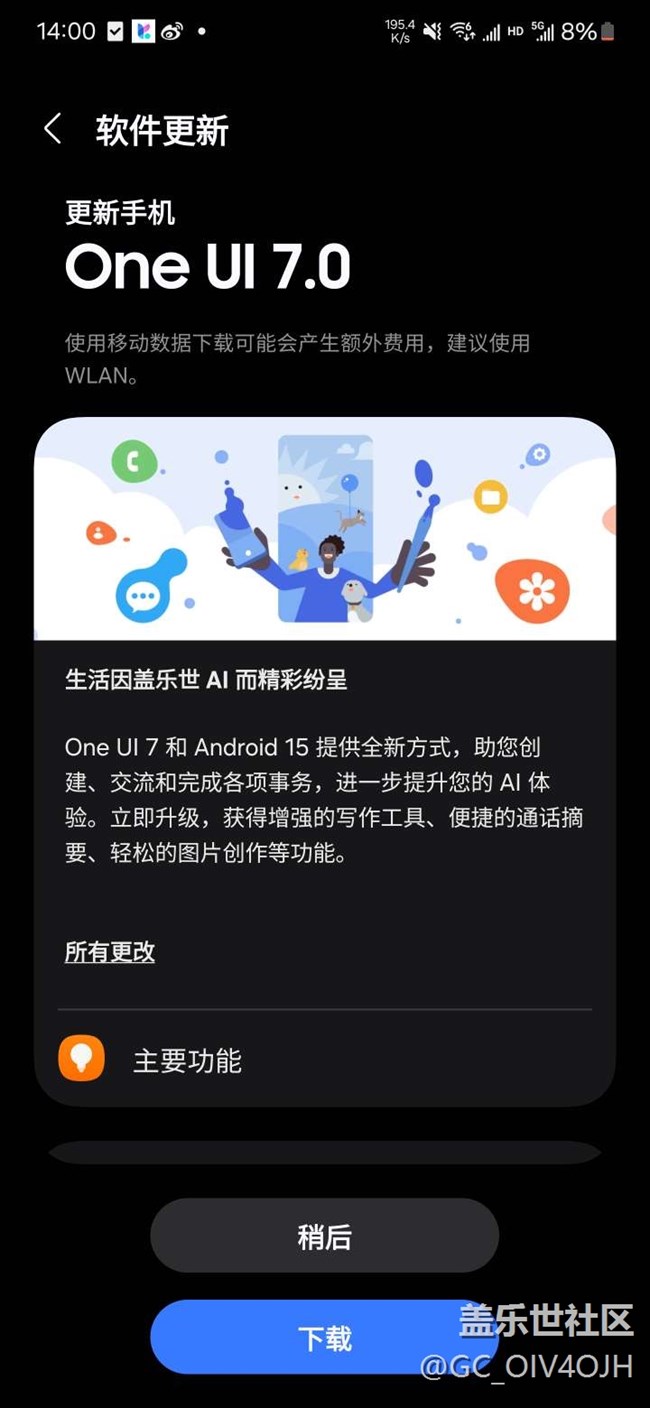Viewport: 650px width, 1408px height.
Task: Open the 所有更改 link
Action: (x=110, y=952)
